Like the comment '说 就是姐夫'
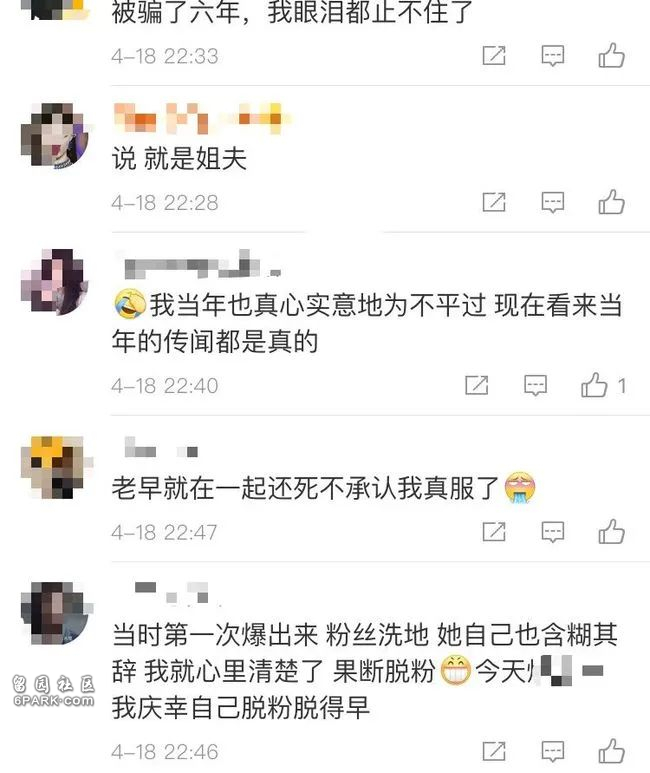This screenshot has height=773, width=650. pos(611,203)
